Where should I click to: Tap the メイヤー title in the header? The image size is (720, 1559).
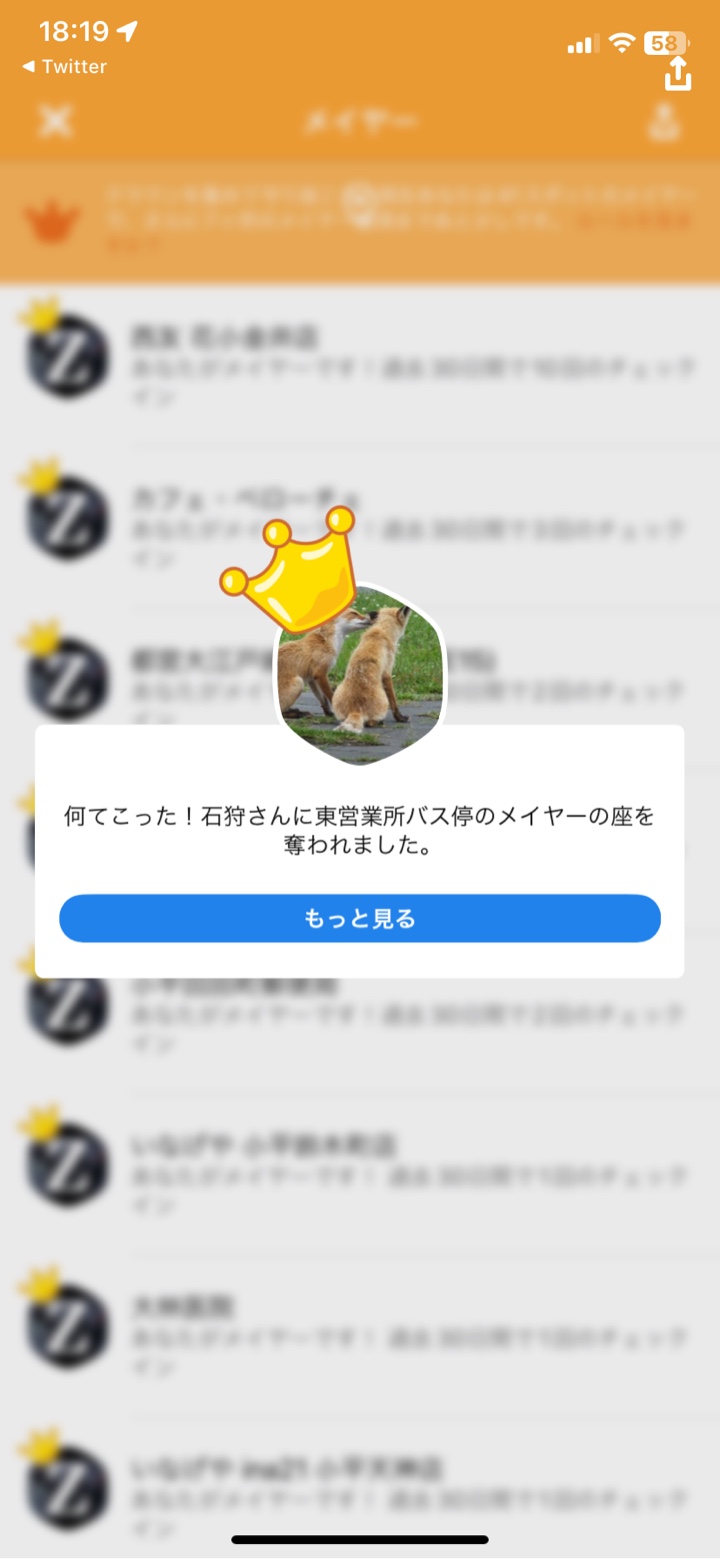[360, 121]
